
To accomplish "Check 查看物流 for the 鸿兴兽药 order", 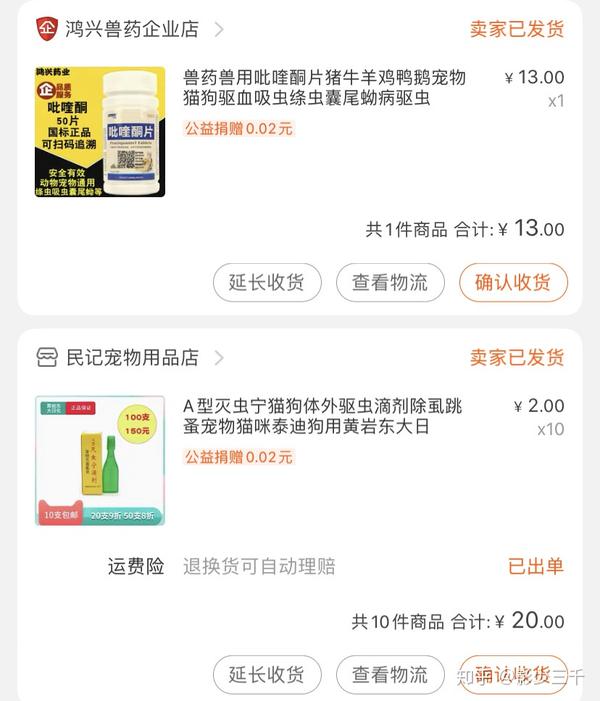I will click(389, 283).
